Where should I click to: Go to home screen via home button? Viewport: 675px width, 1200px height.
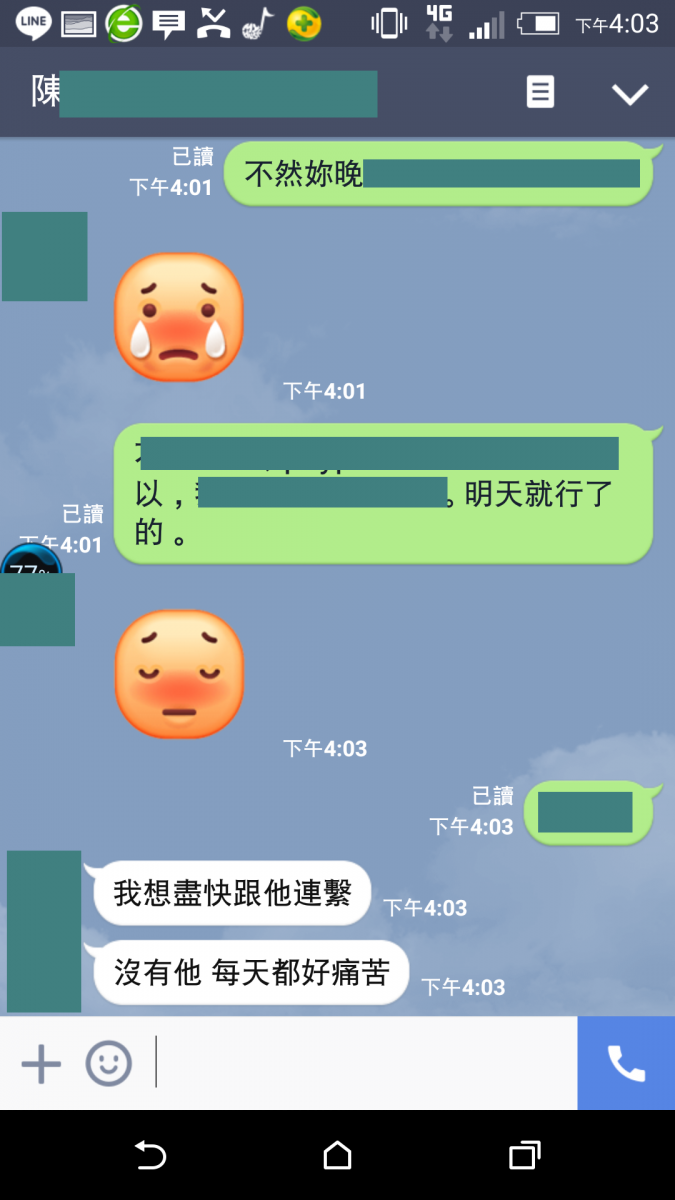coord(338,1156)
